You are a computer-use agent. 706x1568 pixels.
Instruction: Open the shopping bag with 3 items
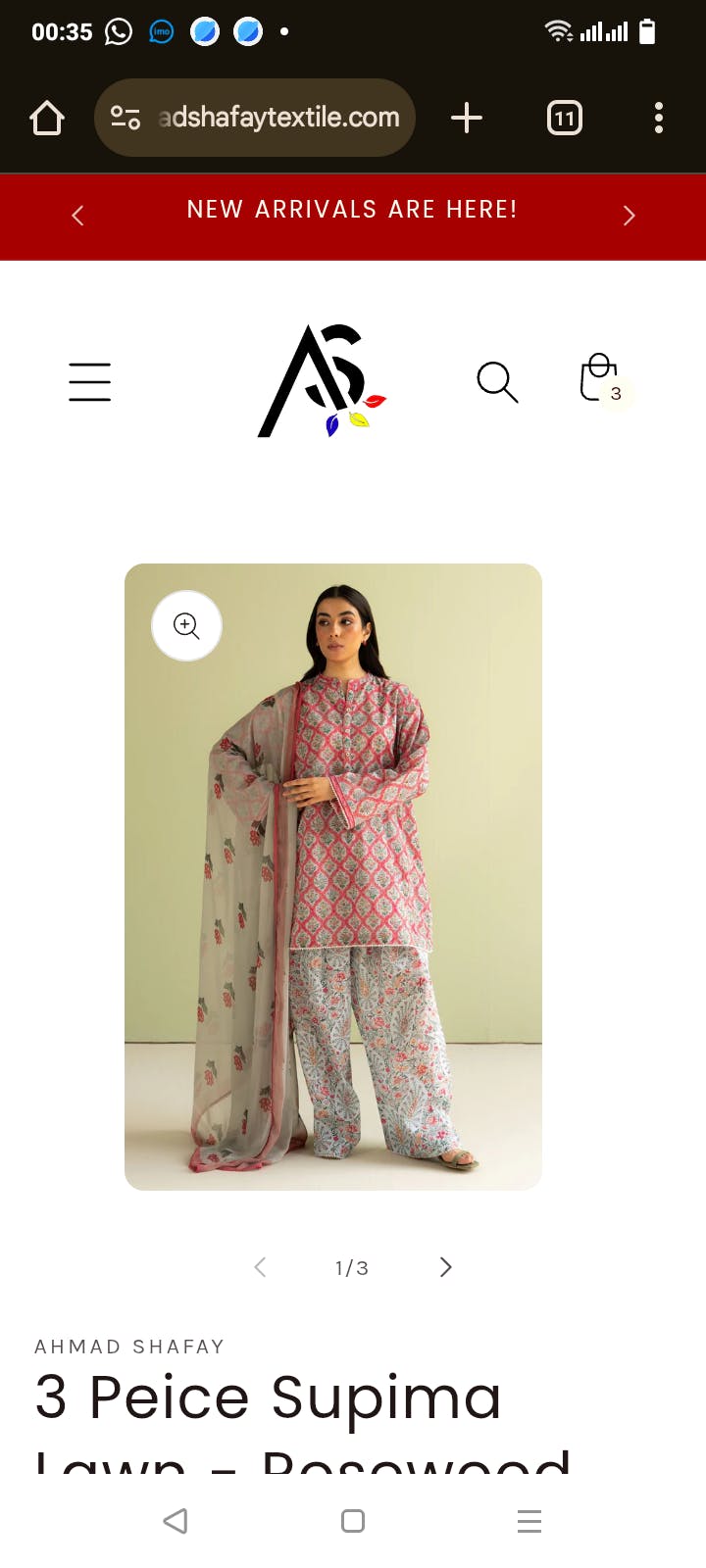tap(601, 380)
